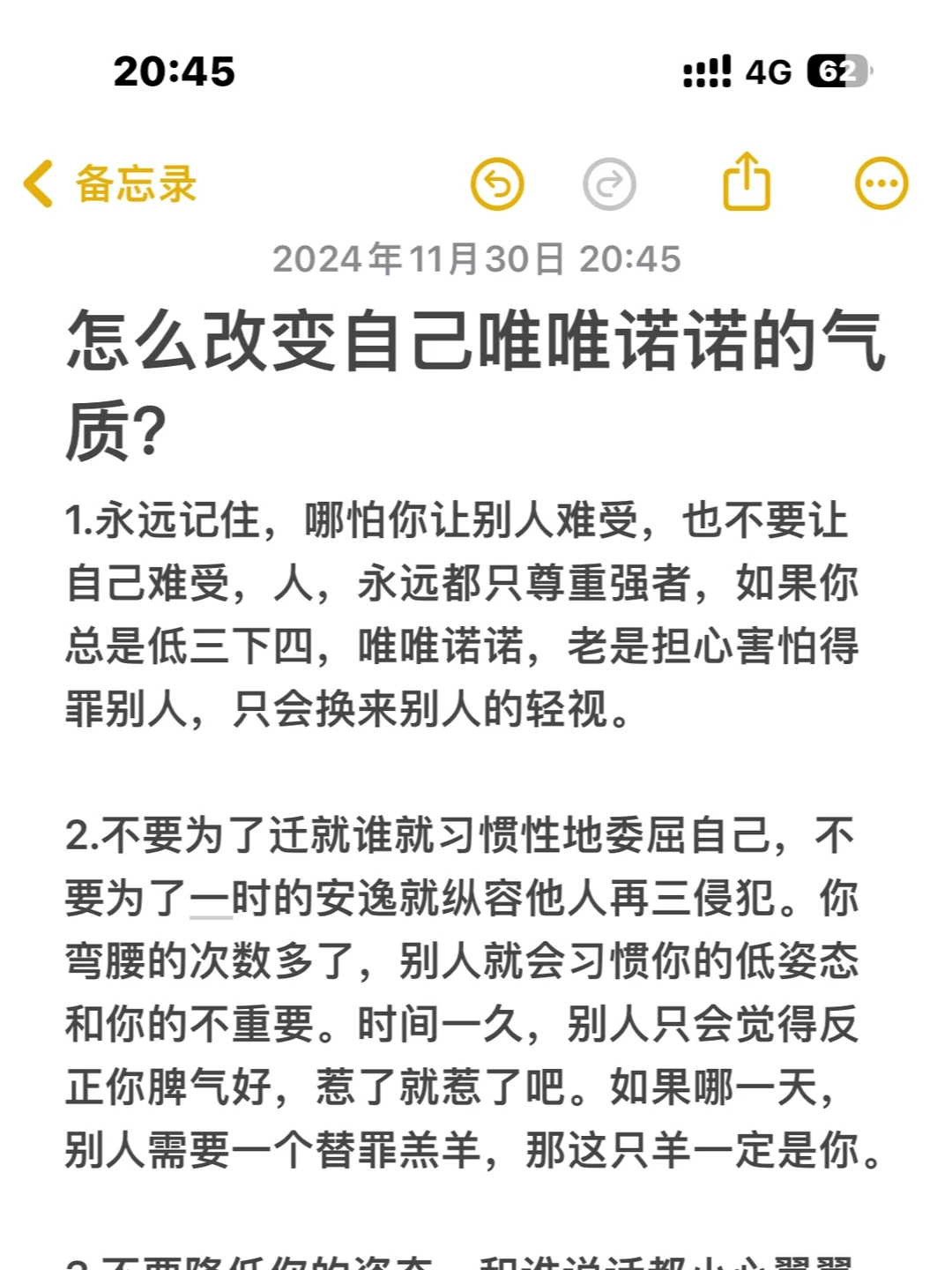Return to the 备忘录 notes list

[132, 184]
